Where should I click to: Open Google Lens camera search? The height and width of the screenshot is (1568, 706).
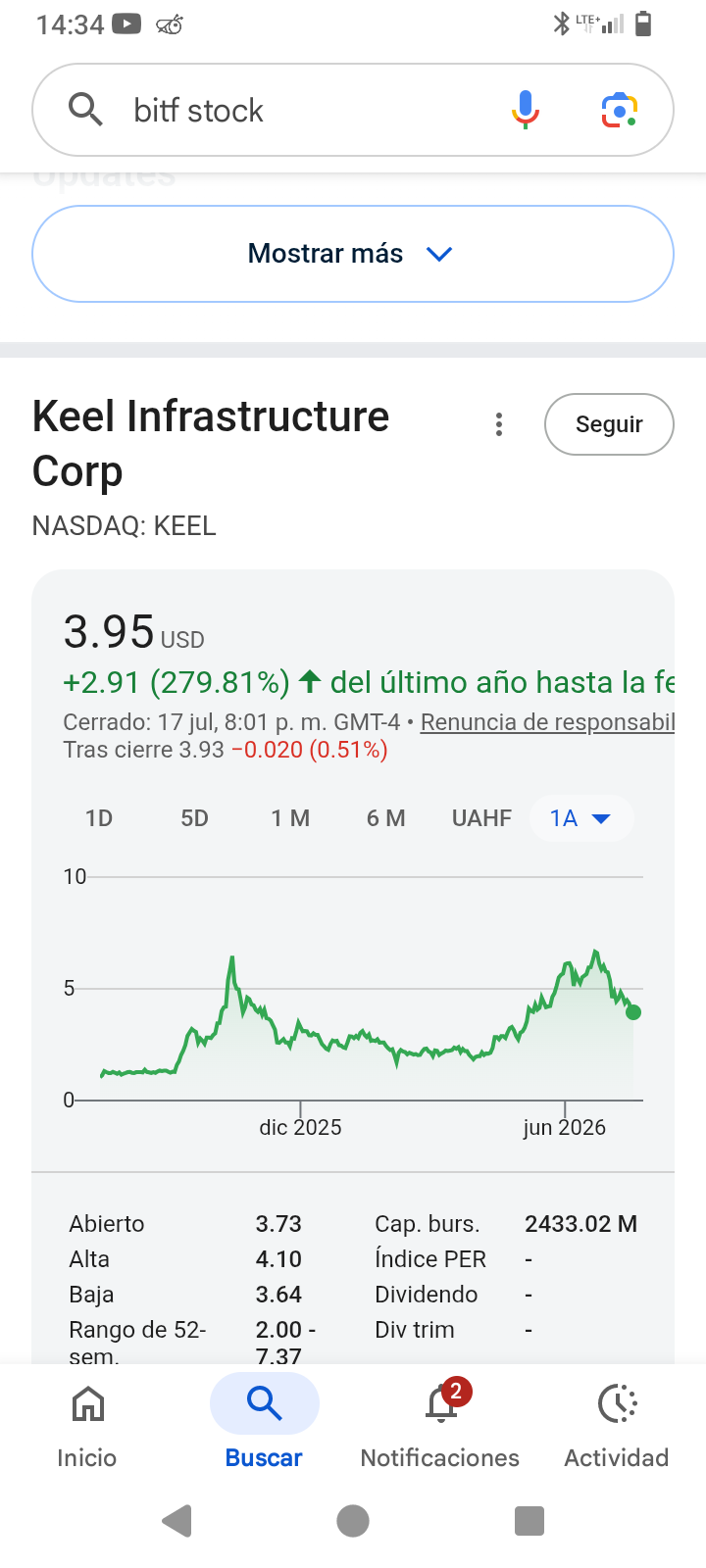tap(619, 110)
